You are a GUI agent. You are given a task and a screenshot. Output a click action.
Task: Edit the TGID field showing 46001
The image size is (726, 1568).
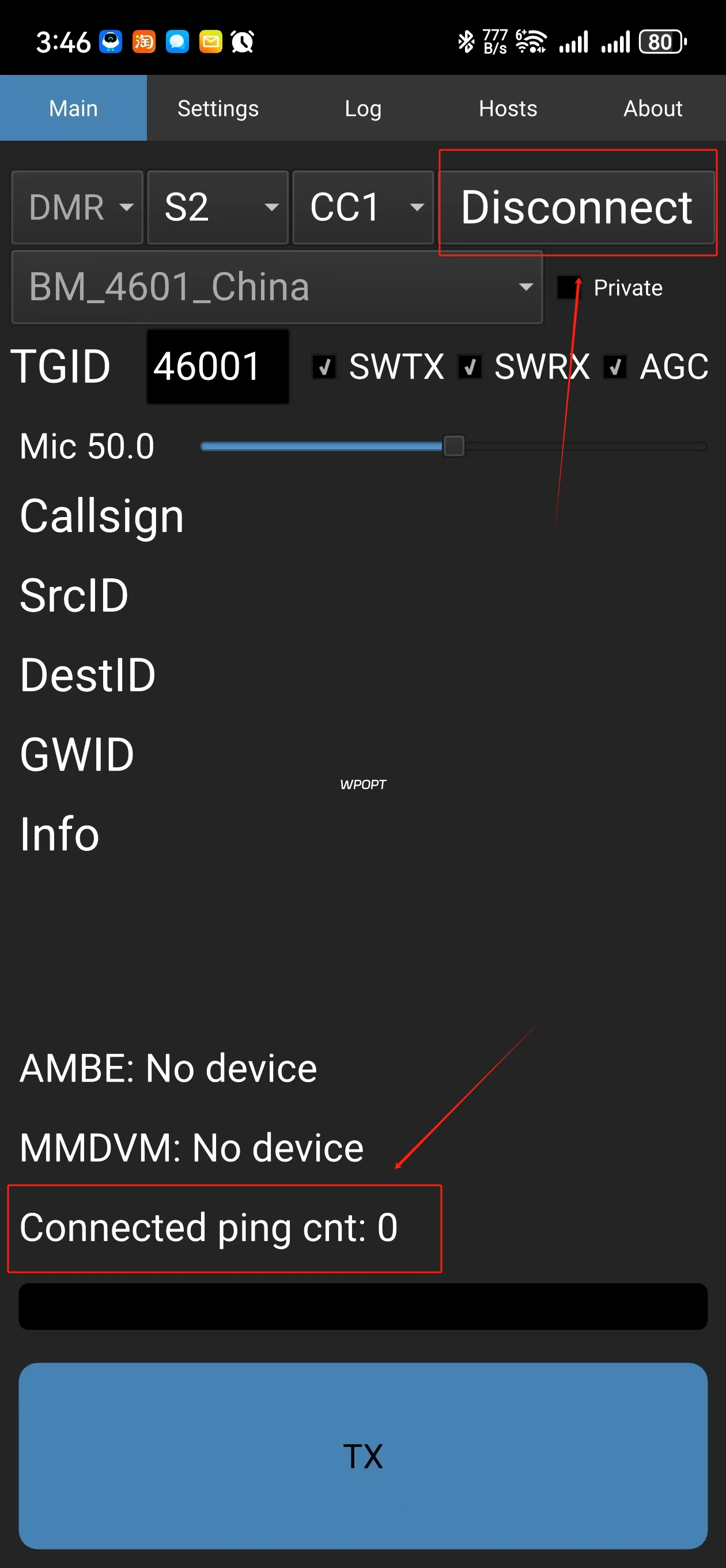[218, 367]
